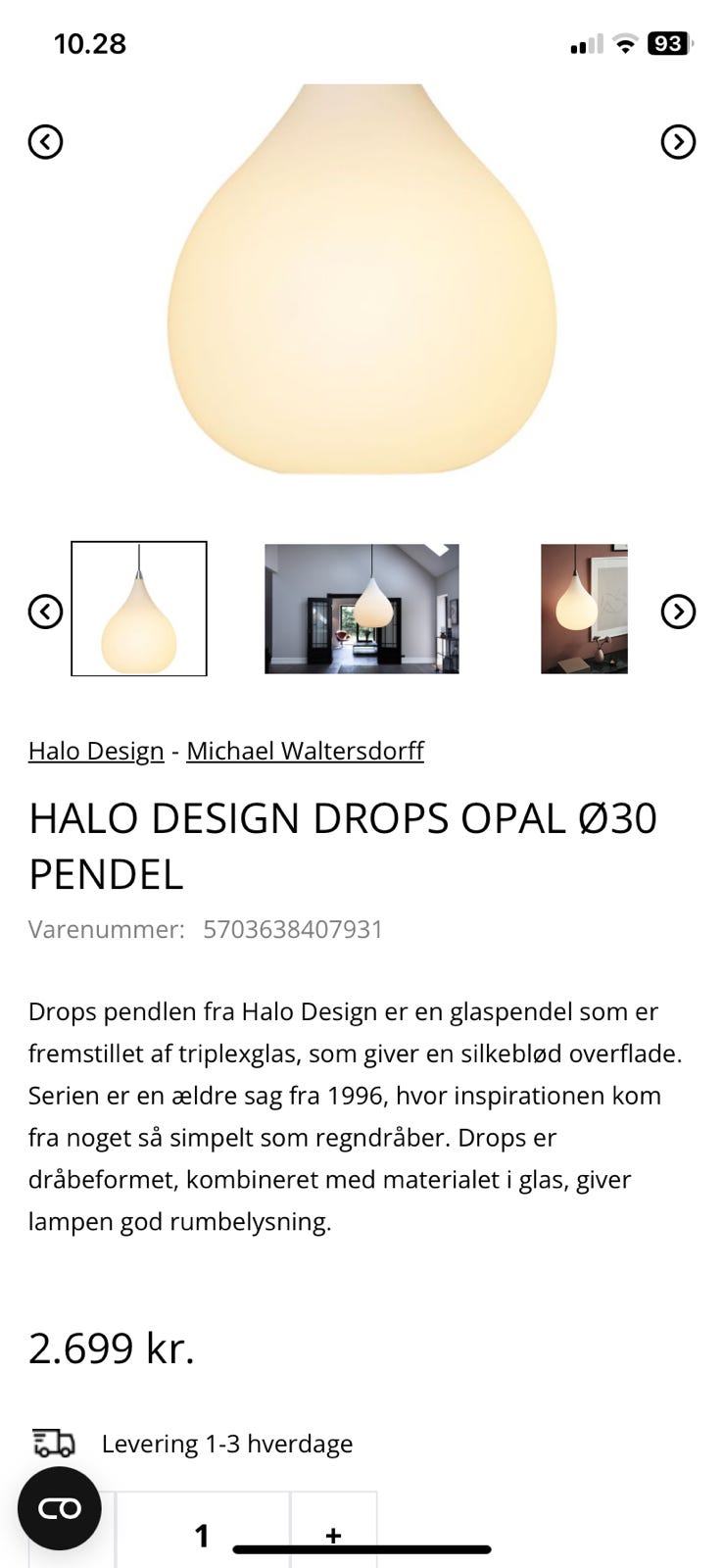Click the delivery truck icon

click(54, 1443)
